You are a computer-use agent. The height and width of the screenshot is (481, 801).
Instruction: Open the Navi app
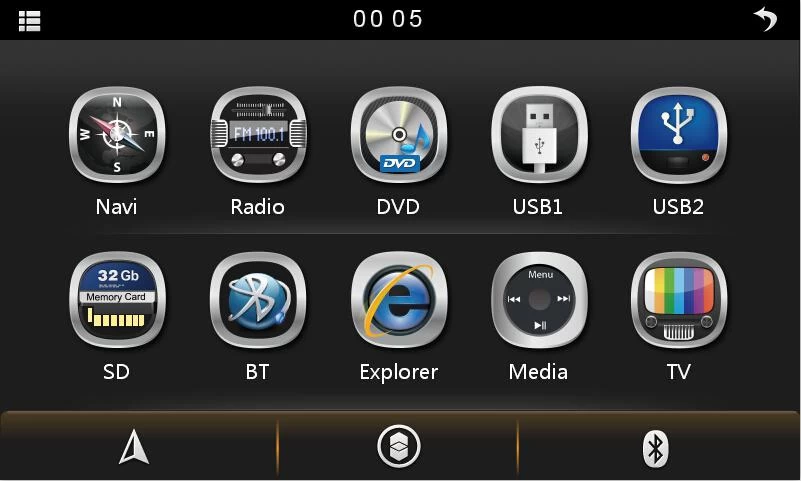click(x=116, y=136)
